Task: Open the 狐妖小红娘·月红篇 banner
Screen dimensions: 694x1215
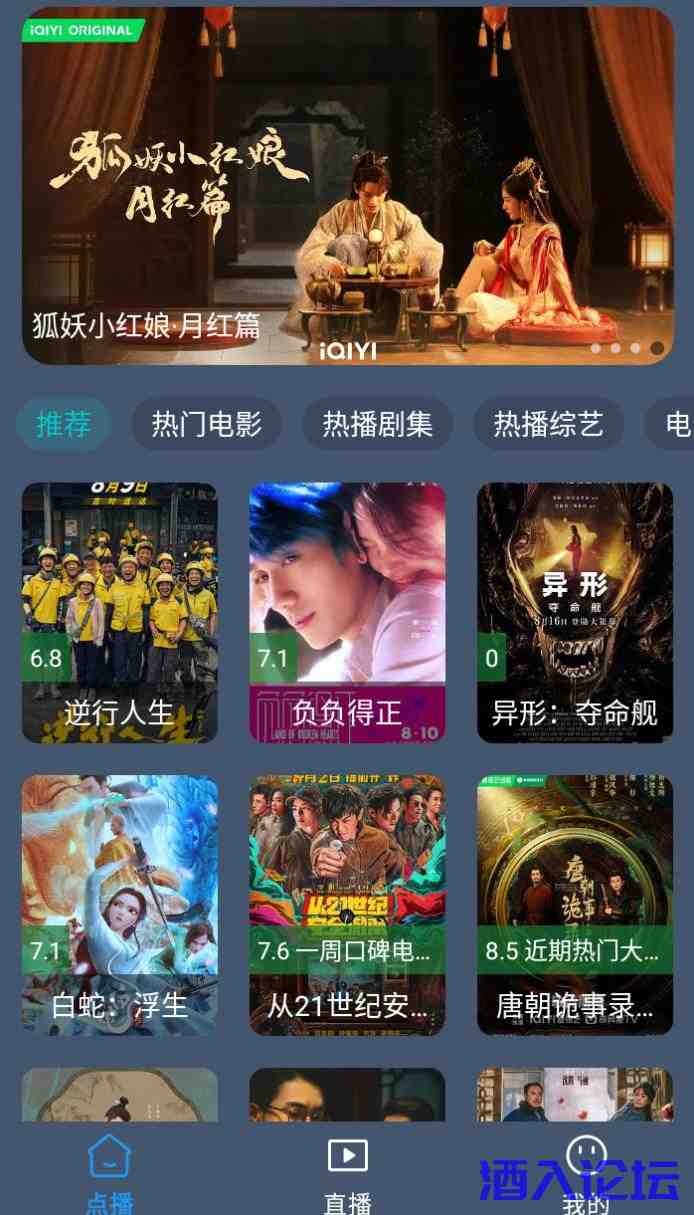Action: (348, 186)
